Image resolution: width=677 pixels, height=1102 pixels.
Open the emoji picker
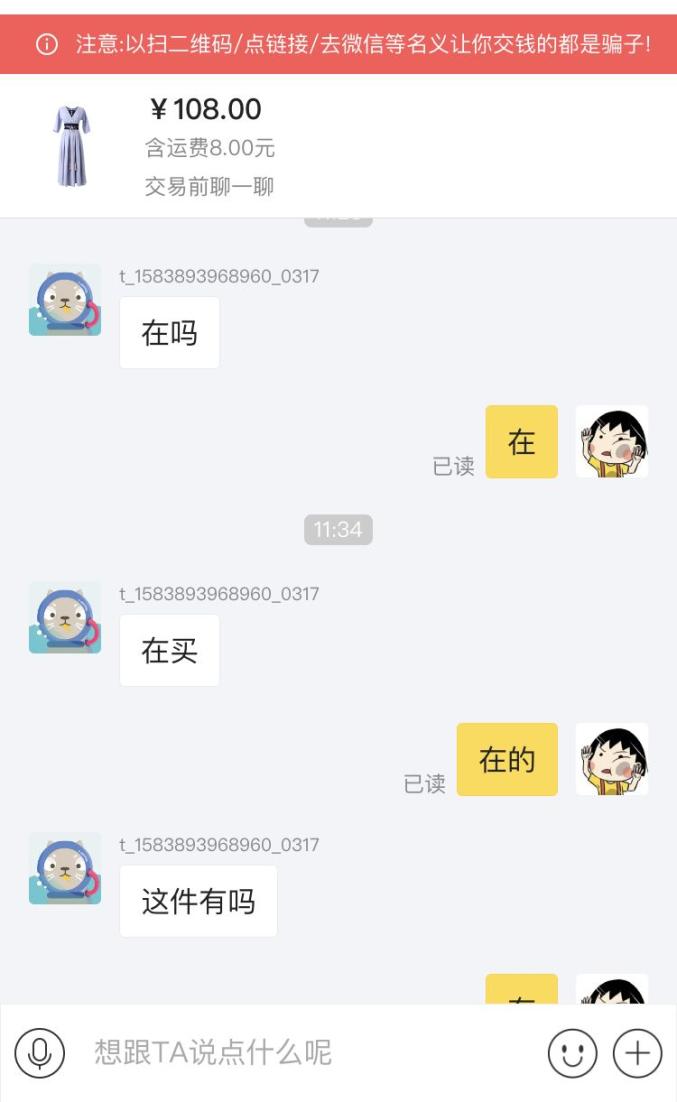[572, 1053]
